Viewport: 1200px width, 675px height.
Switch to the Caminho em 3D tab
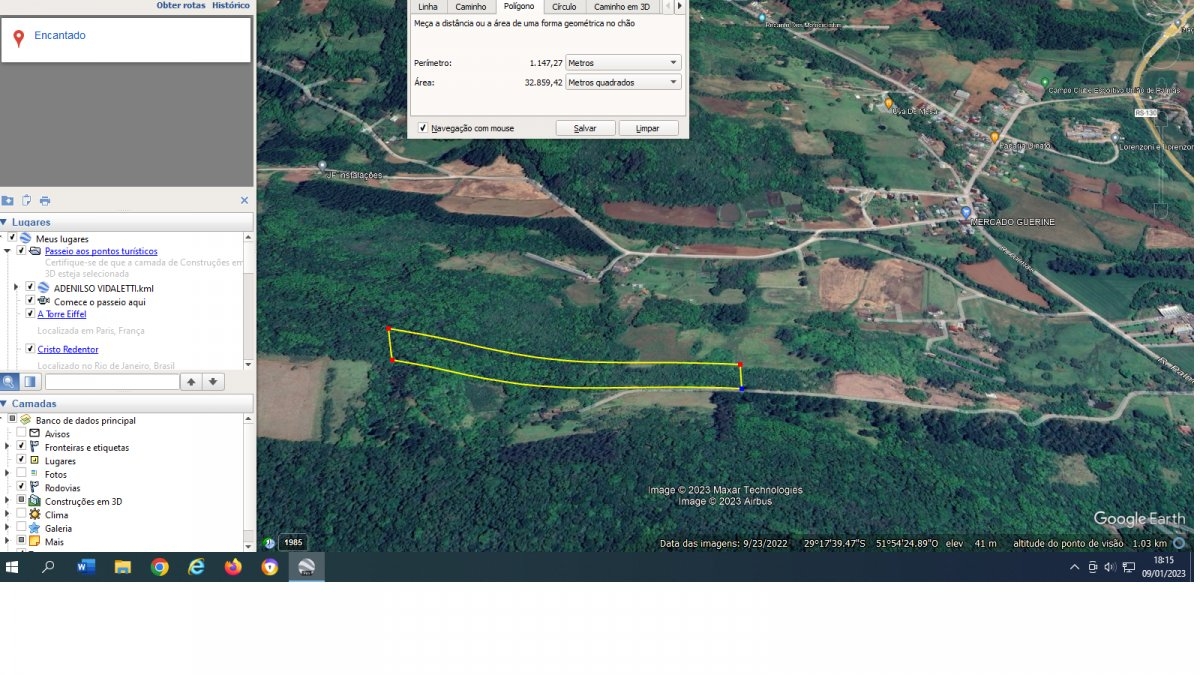pos(622,7)
